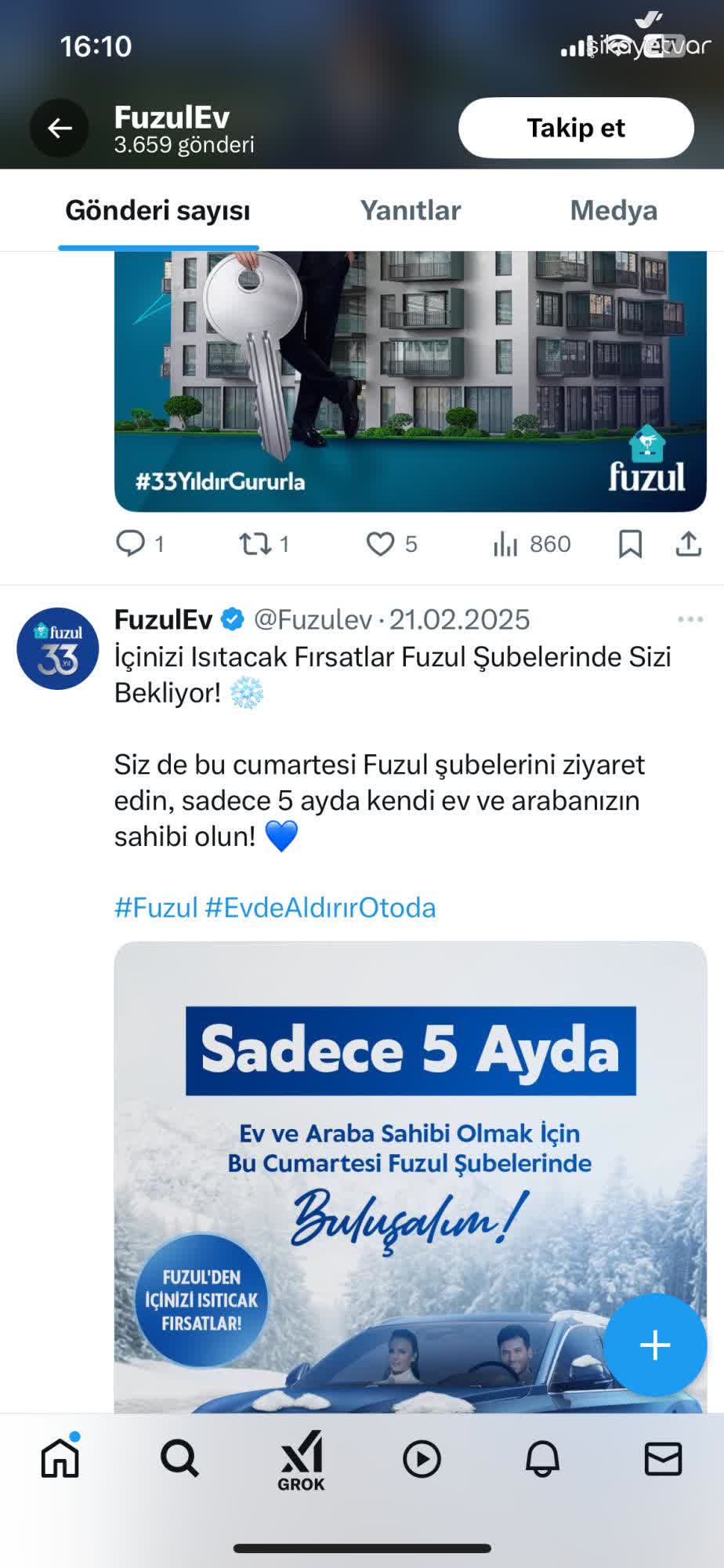Open the Sadece 5 Ayda post image
Viewport: 724px width, 1568px height.
pyautogui.click(x=410, y=1177)
